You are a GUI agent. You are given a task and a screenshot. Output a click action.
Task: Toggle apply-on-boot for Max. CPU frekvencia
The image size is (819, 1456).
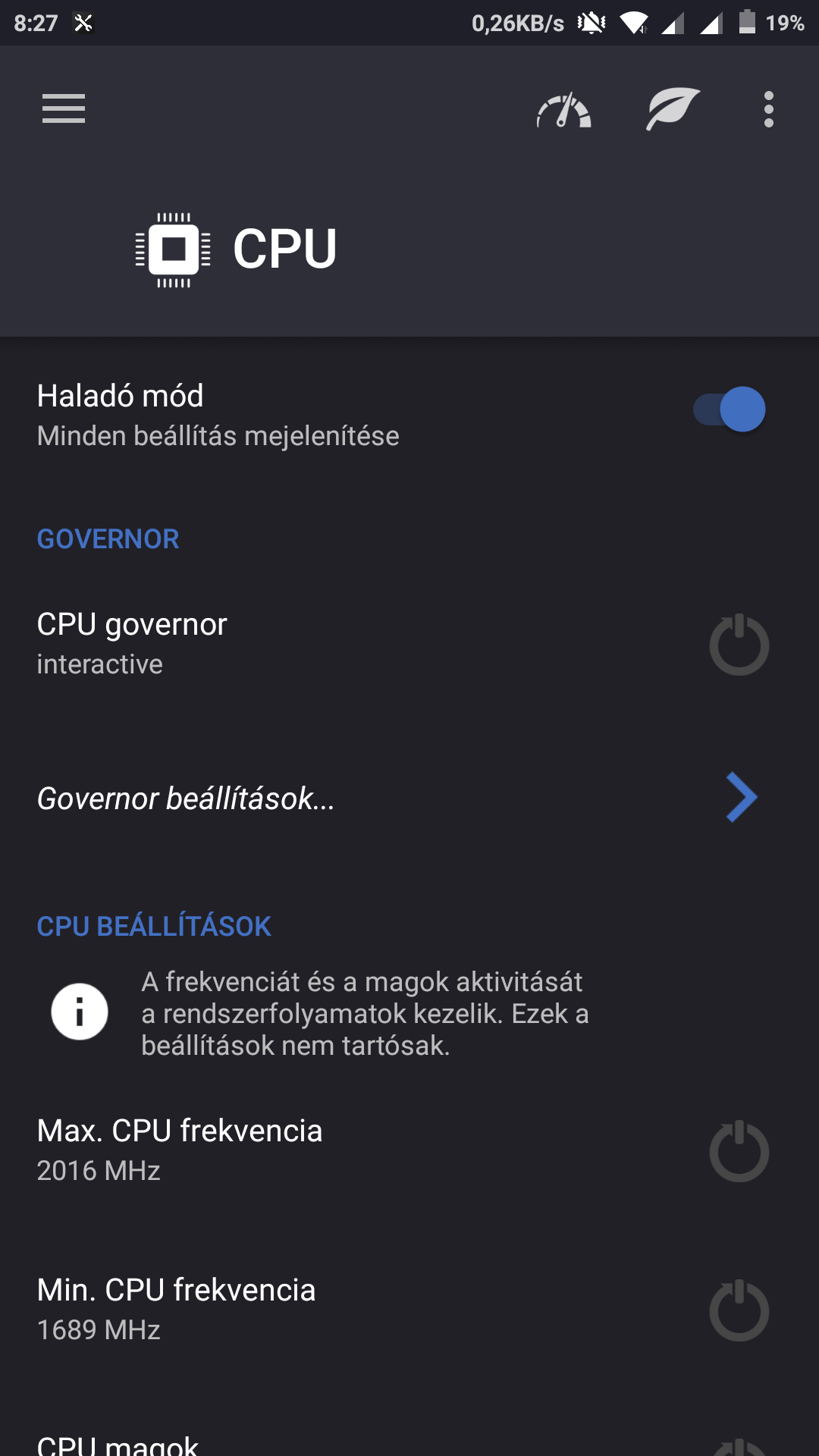(739, 1151)
